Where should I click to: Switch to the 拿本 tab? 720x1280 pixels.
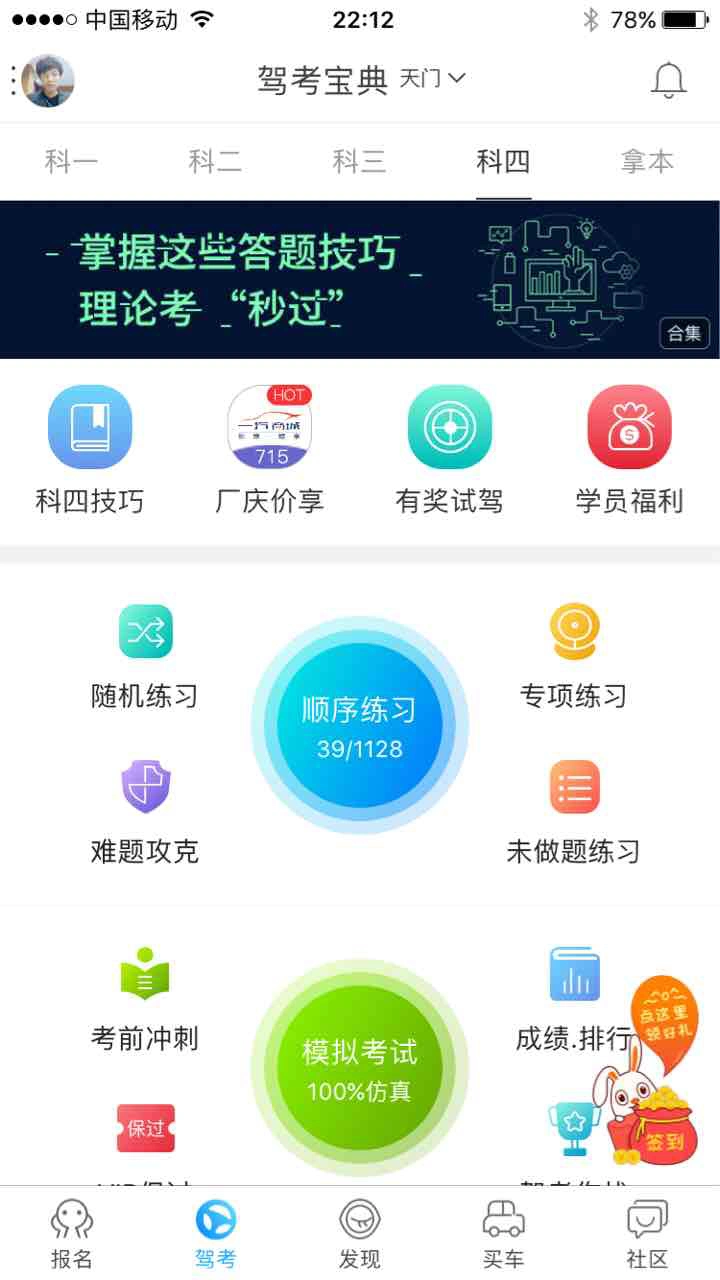click(647, 161)
